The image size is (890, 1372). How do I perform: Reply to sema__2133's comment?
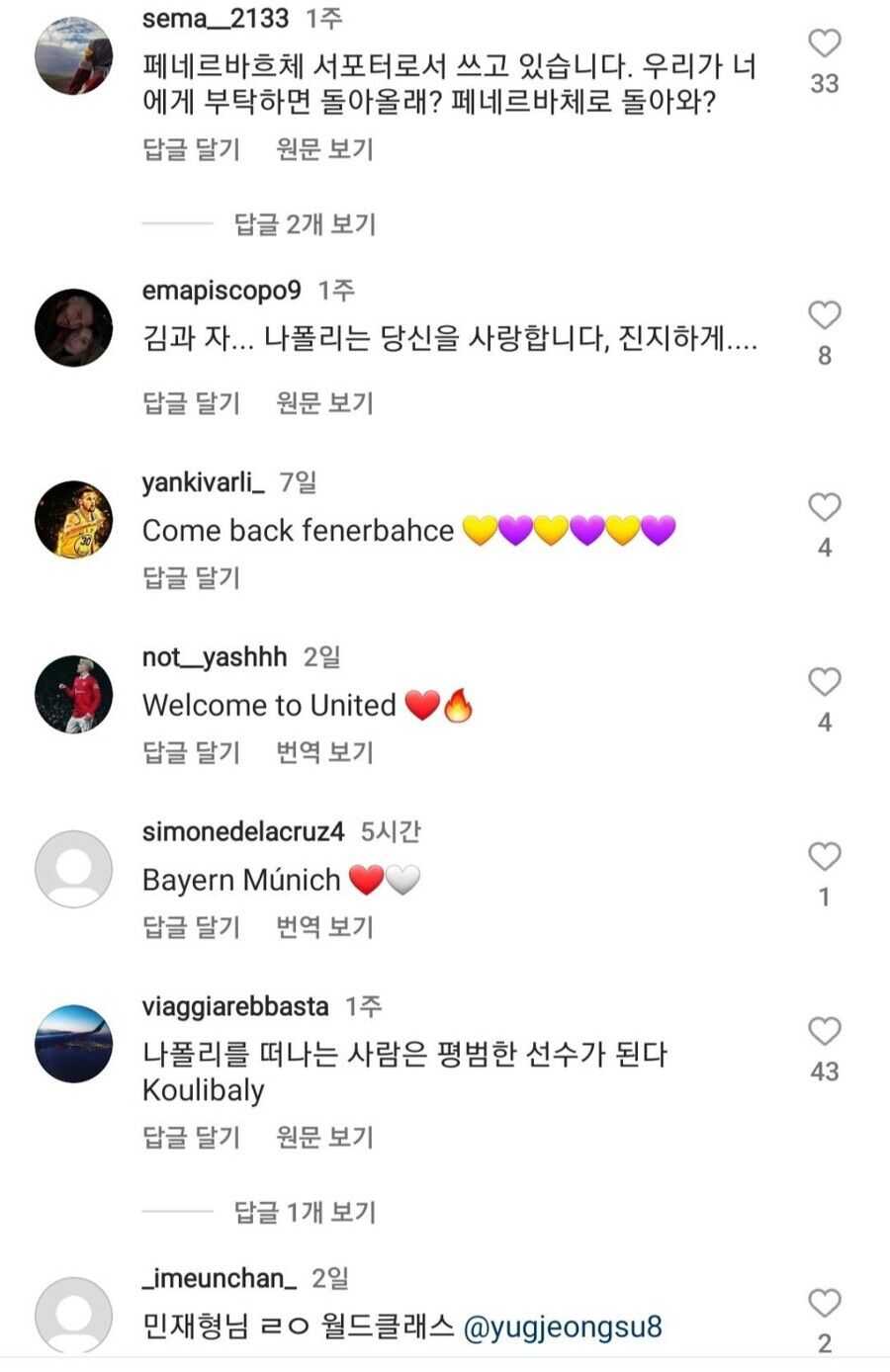point(192,149)
